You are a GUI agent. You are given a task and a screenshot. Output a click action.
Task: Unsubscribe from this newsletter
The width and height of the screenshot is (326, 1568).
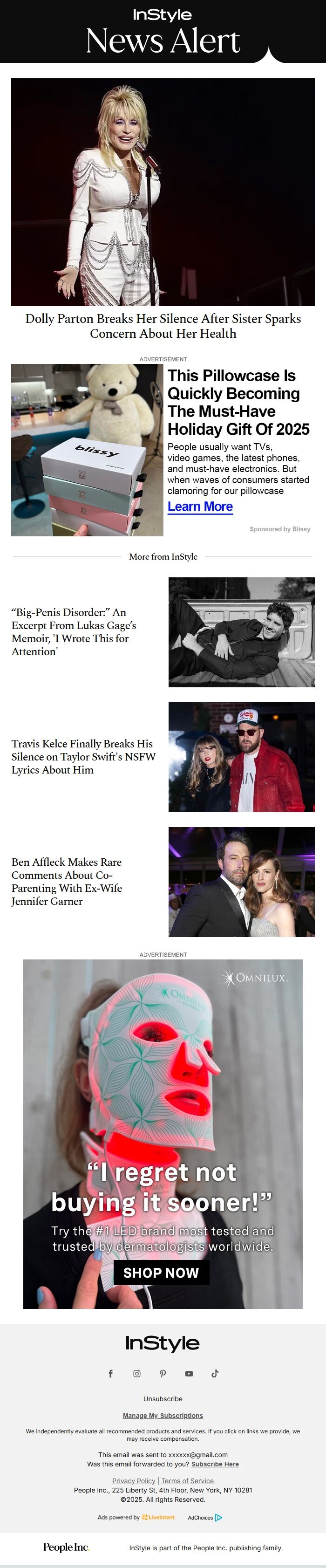[163, 1399]
